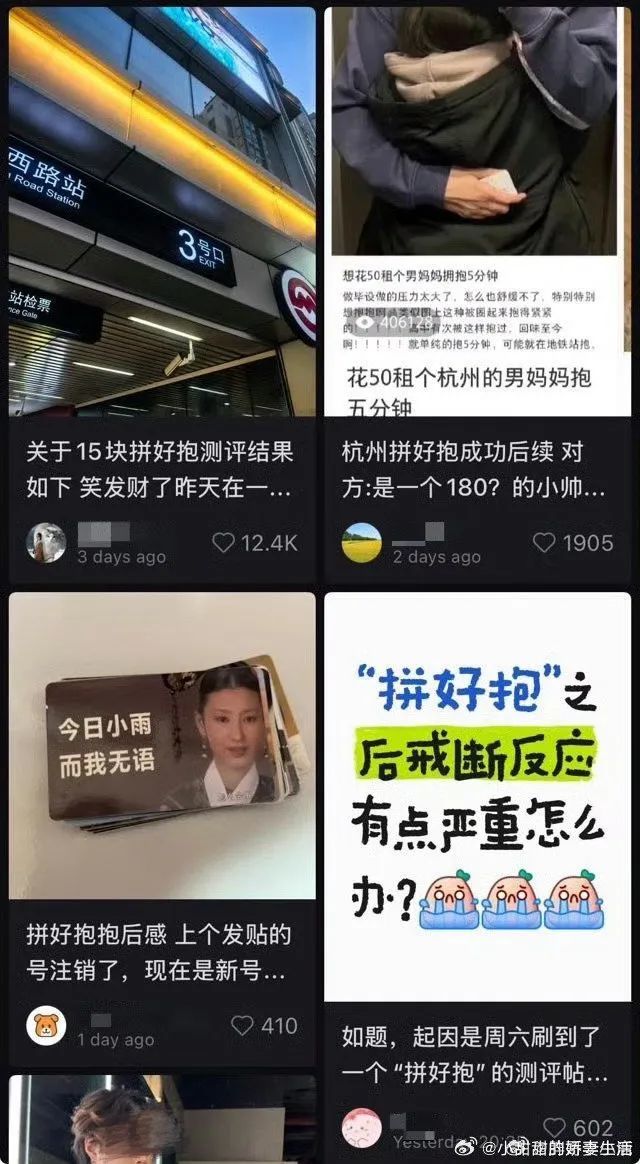Like the post with 12.4K likes
640x1164 pixels.
point(224,543)
